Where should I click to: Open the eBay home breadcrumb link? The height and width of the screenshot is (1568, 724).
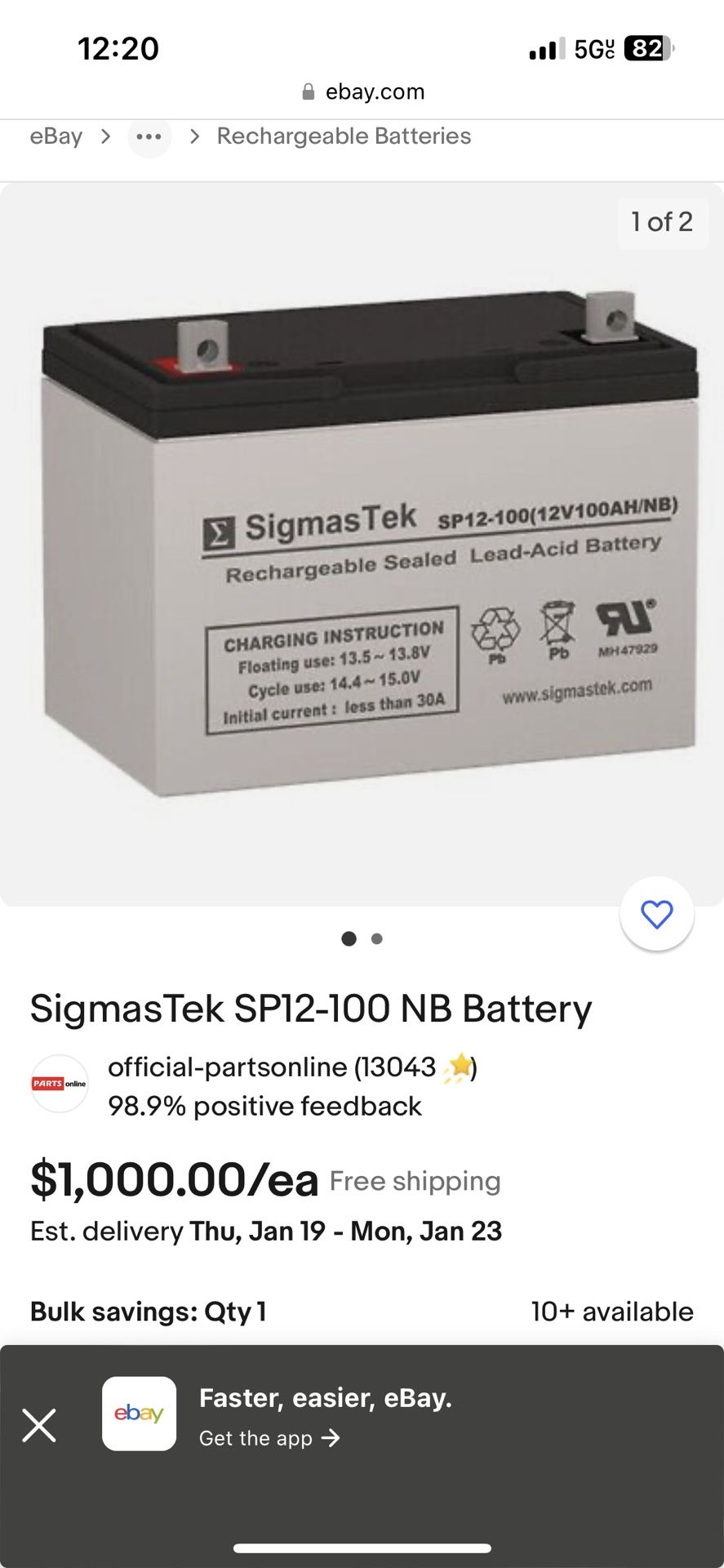pos(56,136)
